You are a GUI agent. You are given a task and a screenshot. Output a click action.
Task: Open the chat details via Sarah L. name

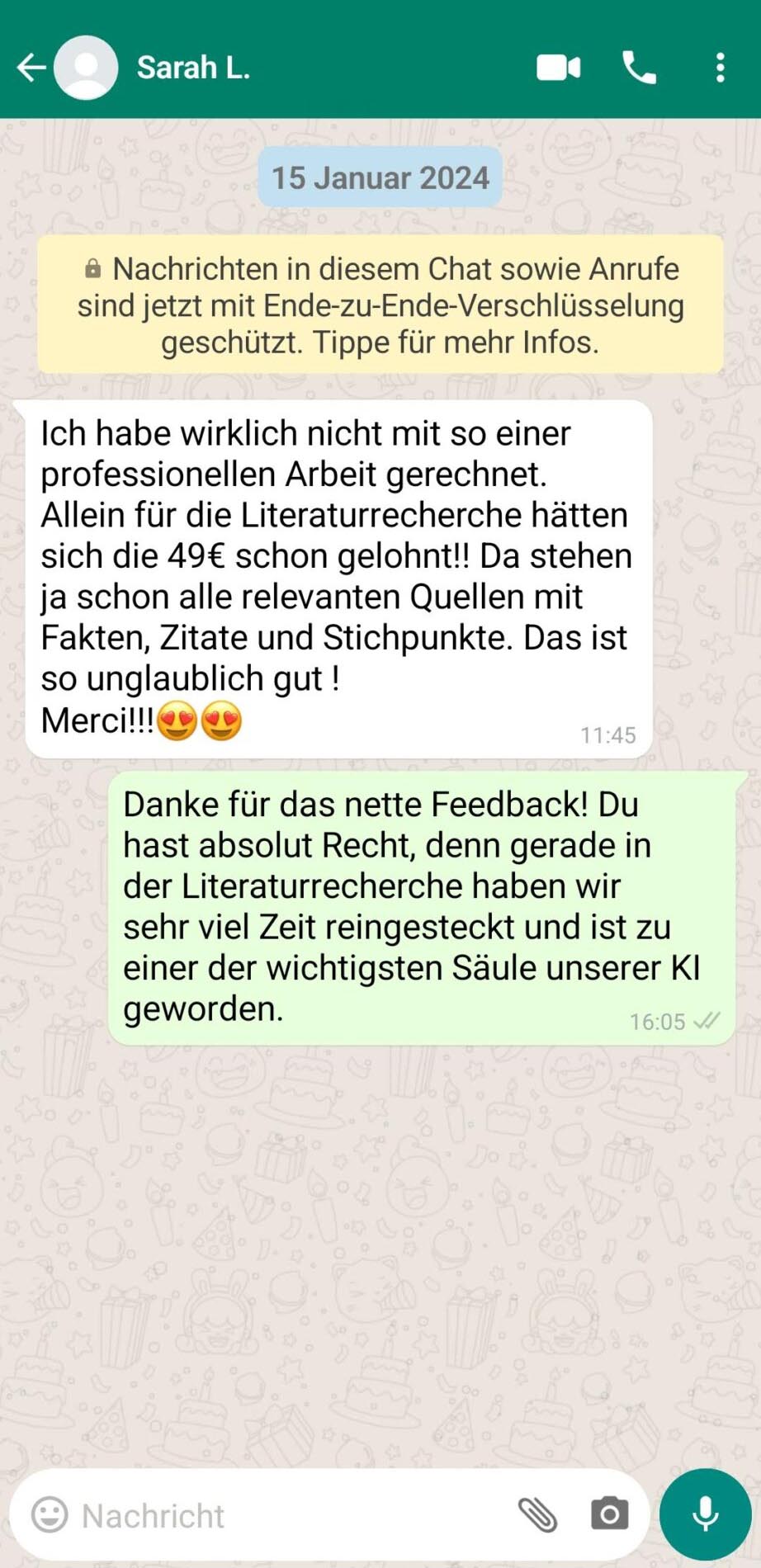tap(193, 67)
